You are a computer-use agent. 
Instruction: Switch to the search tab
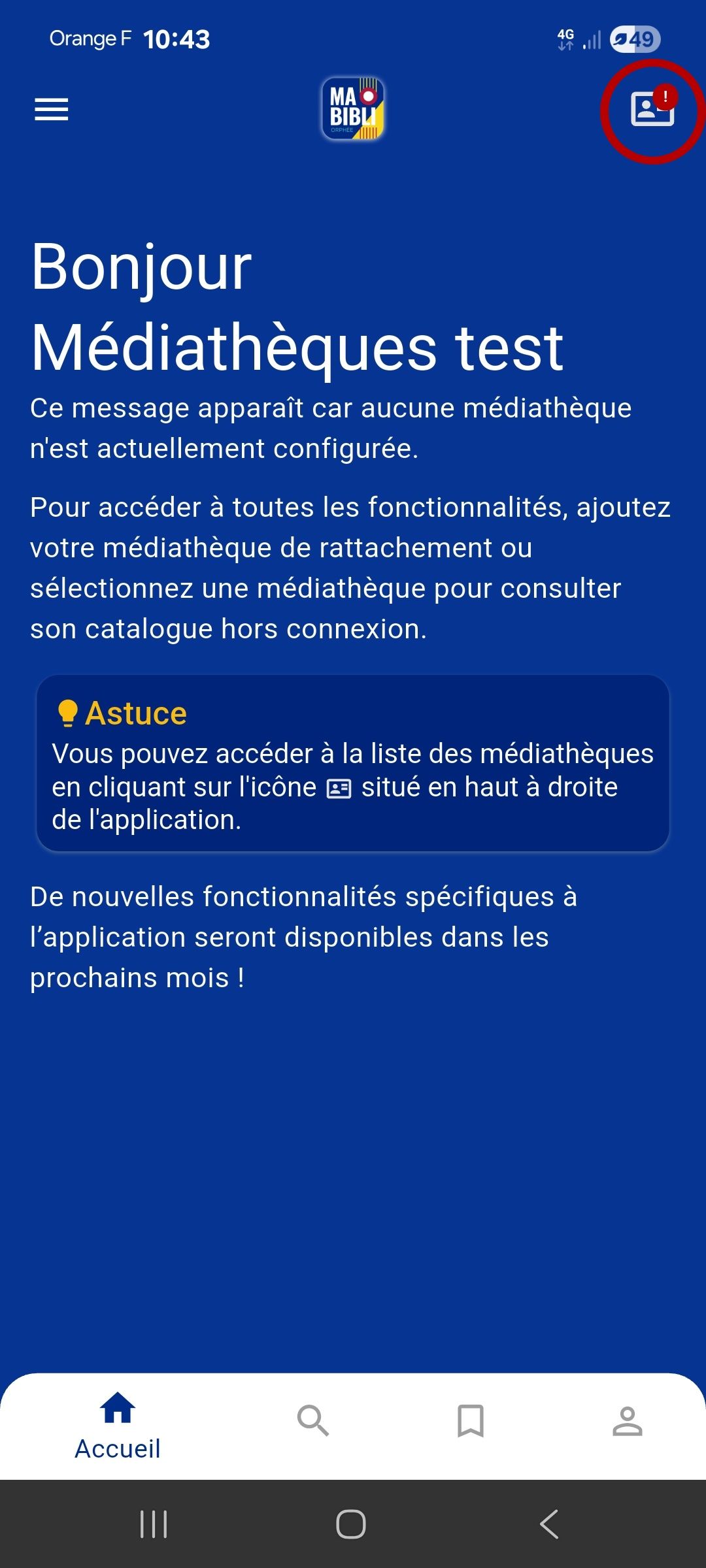pos(313,1421)
